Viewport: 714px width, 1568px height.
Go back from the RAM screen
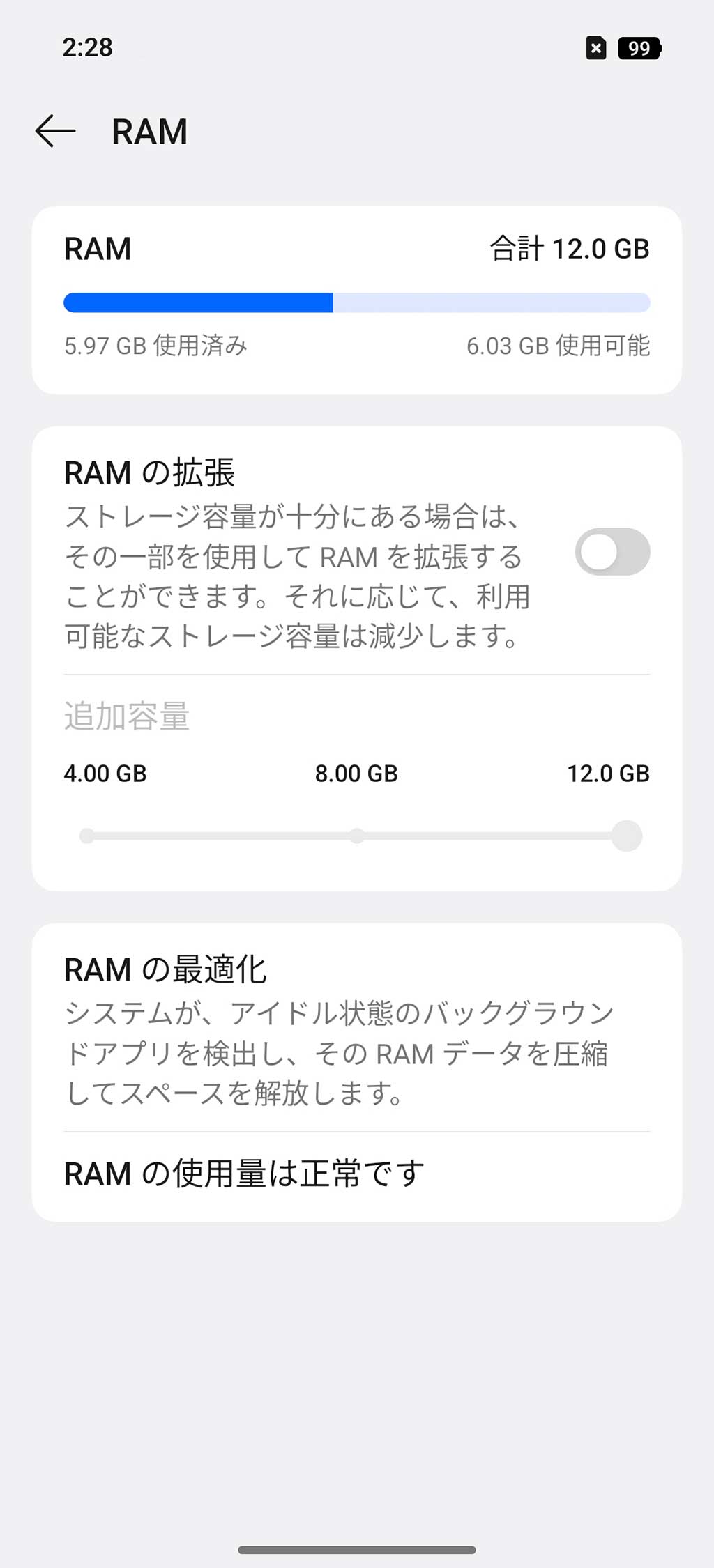pyautogui.click(x=55, y=131)
